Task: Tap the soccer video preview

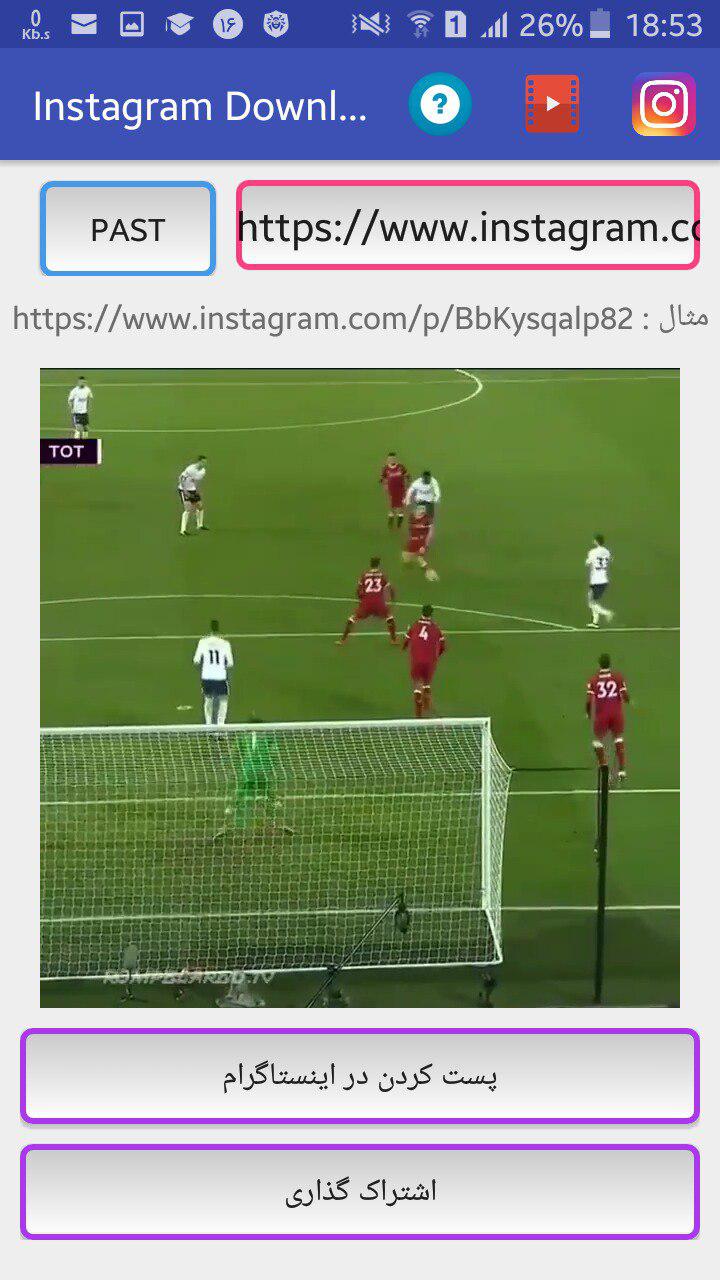Action: tap(360, 688)
